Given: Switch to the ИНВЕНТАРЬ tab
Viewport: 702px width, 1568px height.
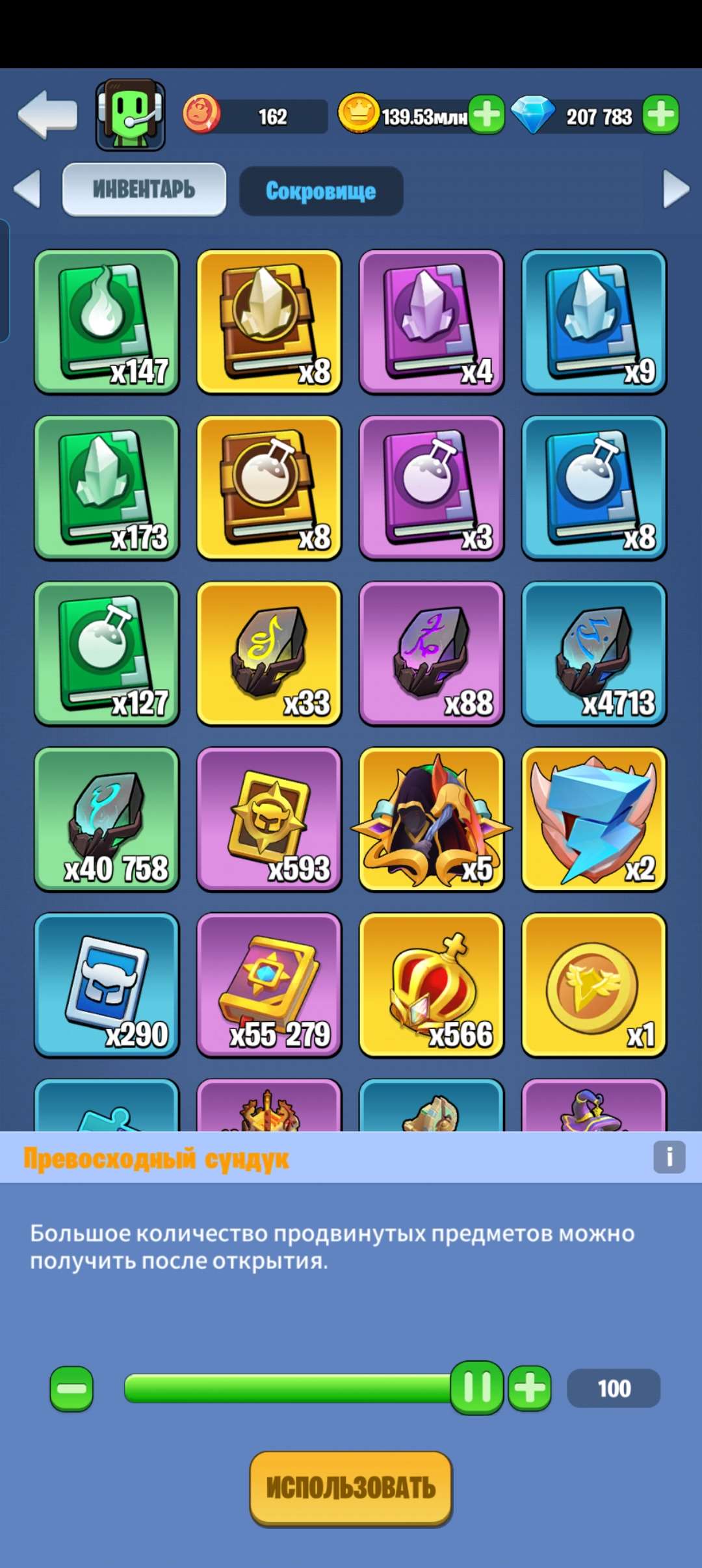Looking at the screenshot, I should pos(144,189).
